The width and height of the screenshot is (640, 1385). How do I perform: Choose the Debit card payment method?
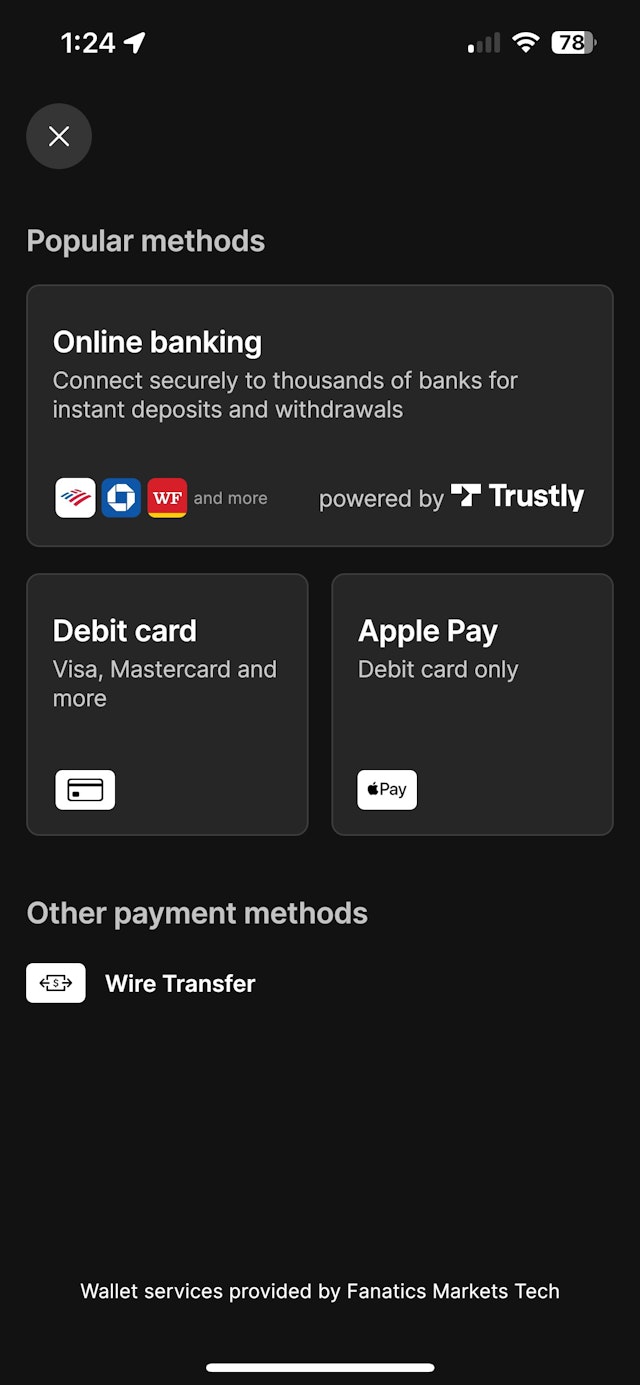[x=167, y=704]
